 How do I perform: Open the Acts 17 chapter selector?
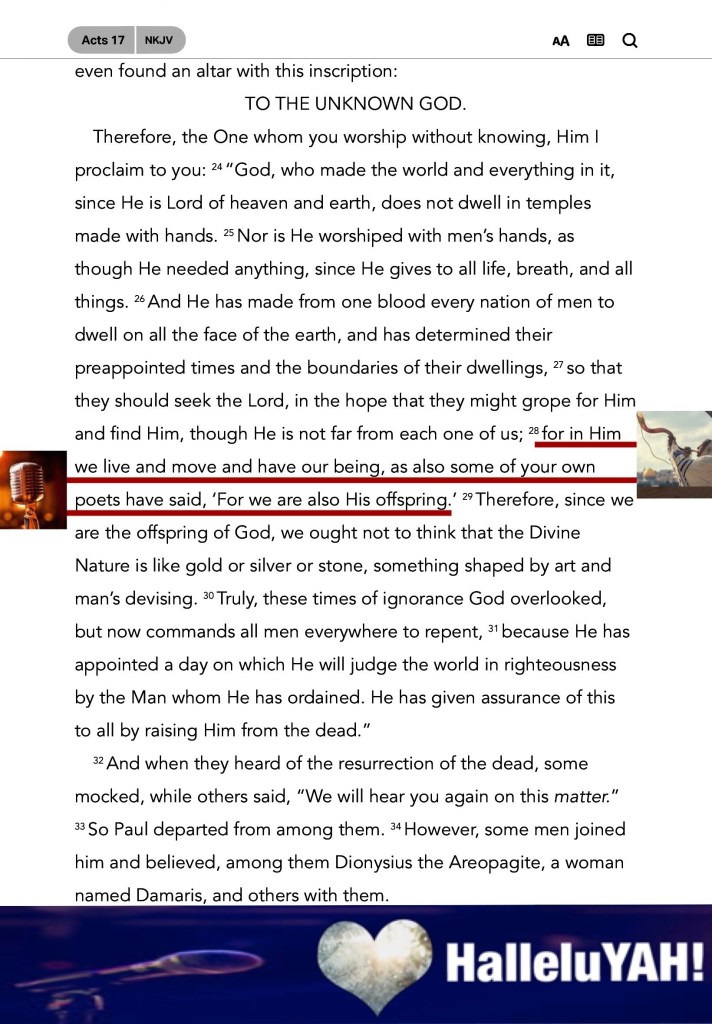101,40
